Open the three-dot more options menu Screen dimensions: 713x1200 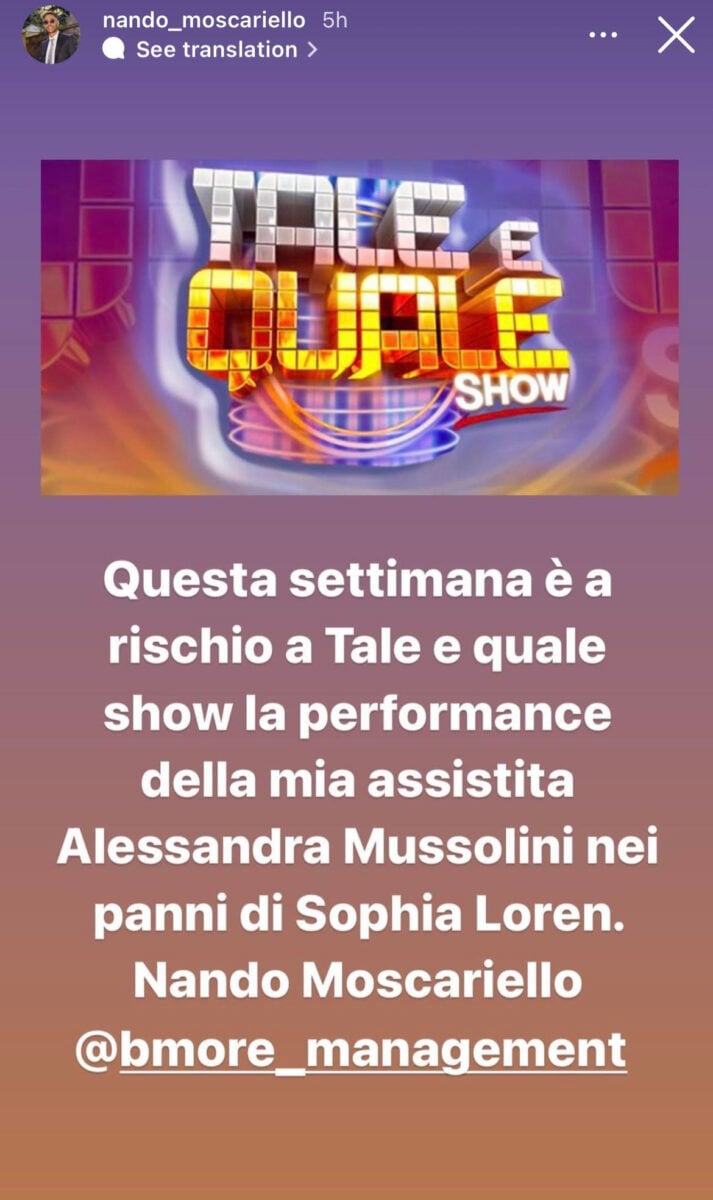tap(603, 35)
